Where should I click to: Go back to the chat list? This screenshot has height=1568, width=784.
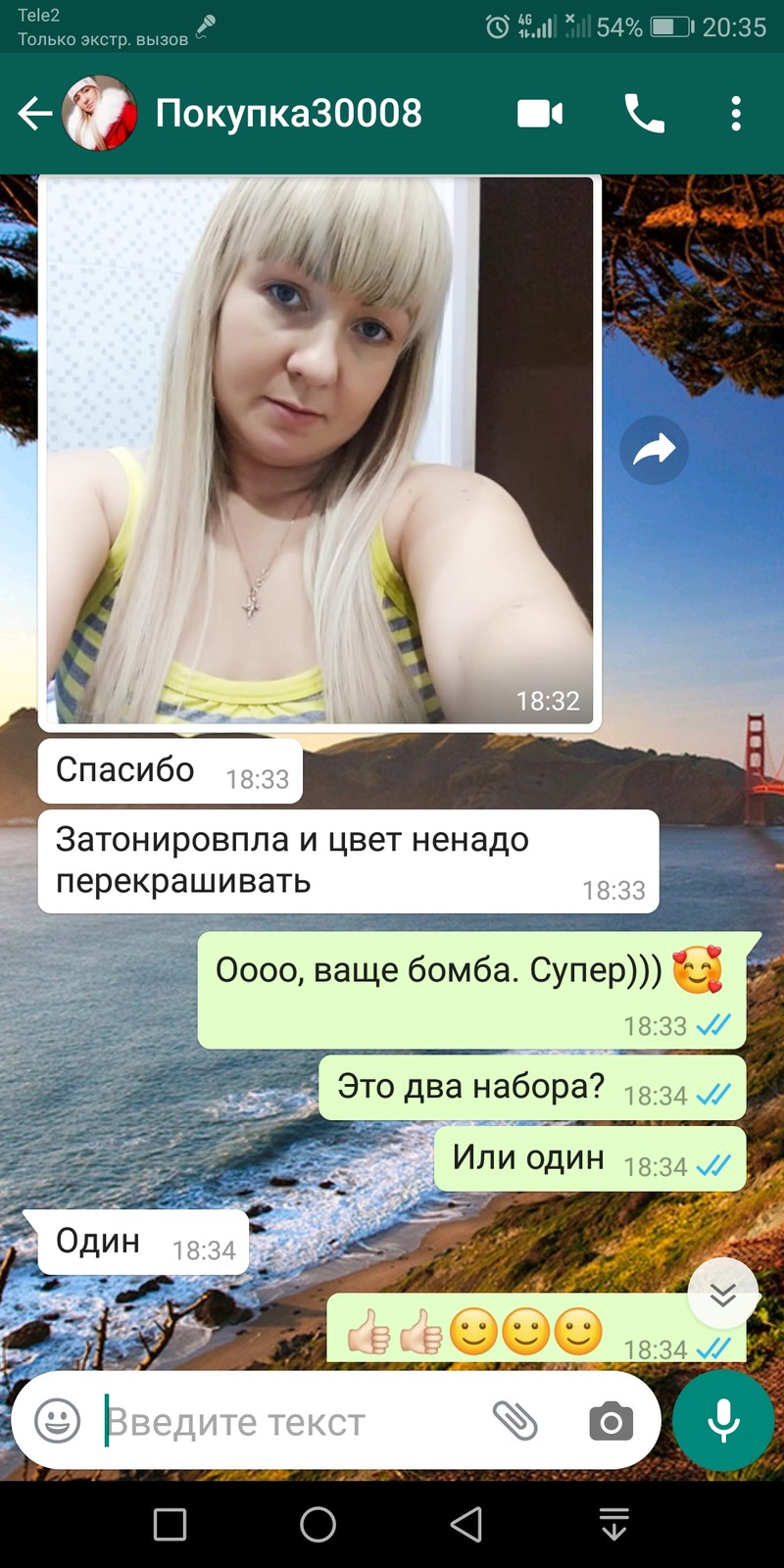click(x=34, y=114)
